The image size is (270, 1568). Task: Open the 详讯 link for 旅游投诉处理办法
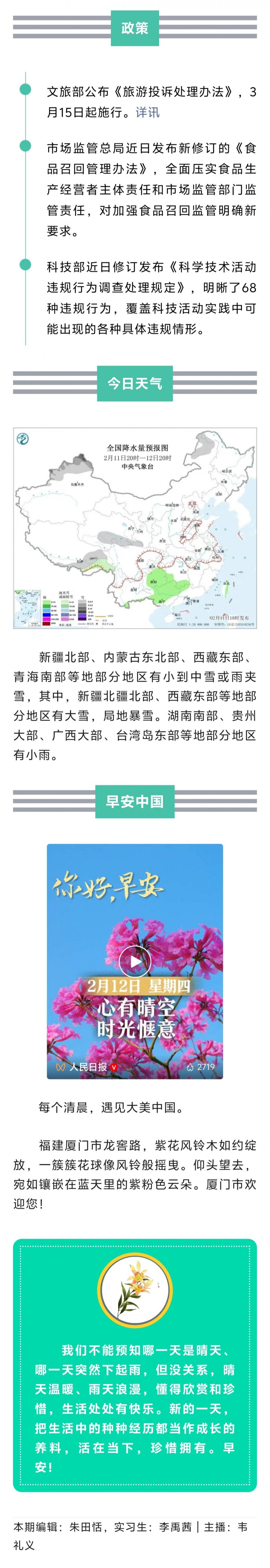click(x=147, y=112)
